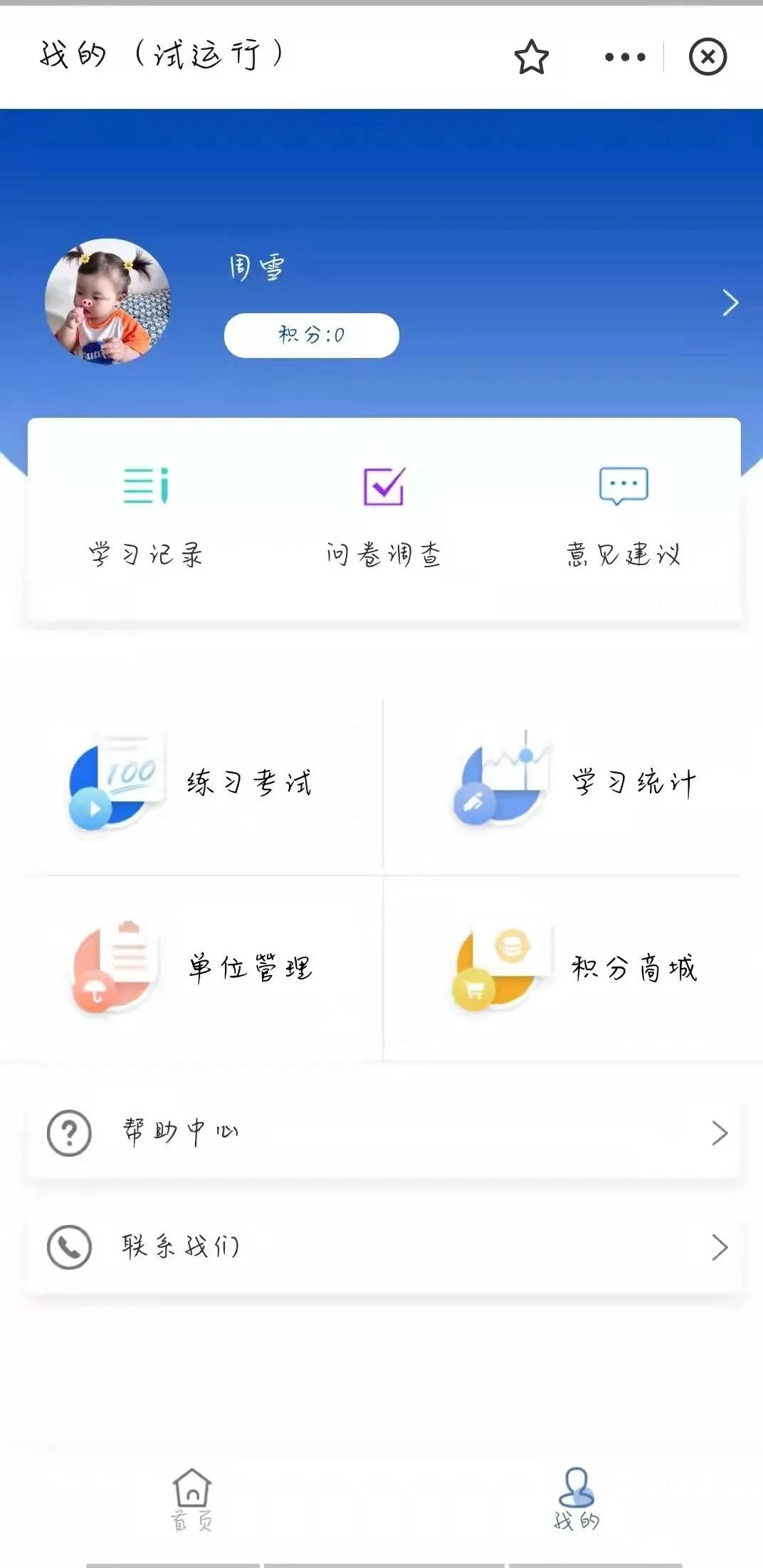Tap the 积分:0 points pill
The height and width of the screenshot is (1568, 763).
coord(312,335)
